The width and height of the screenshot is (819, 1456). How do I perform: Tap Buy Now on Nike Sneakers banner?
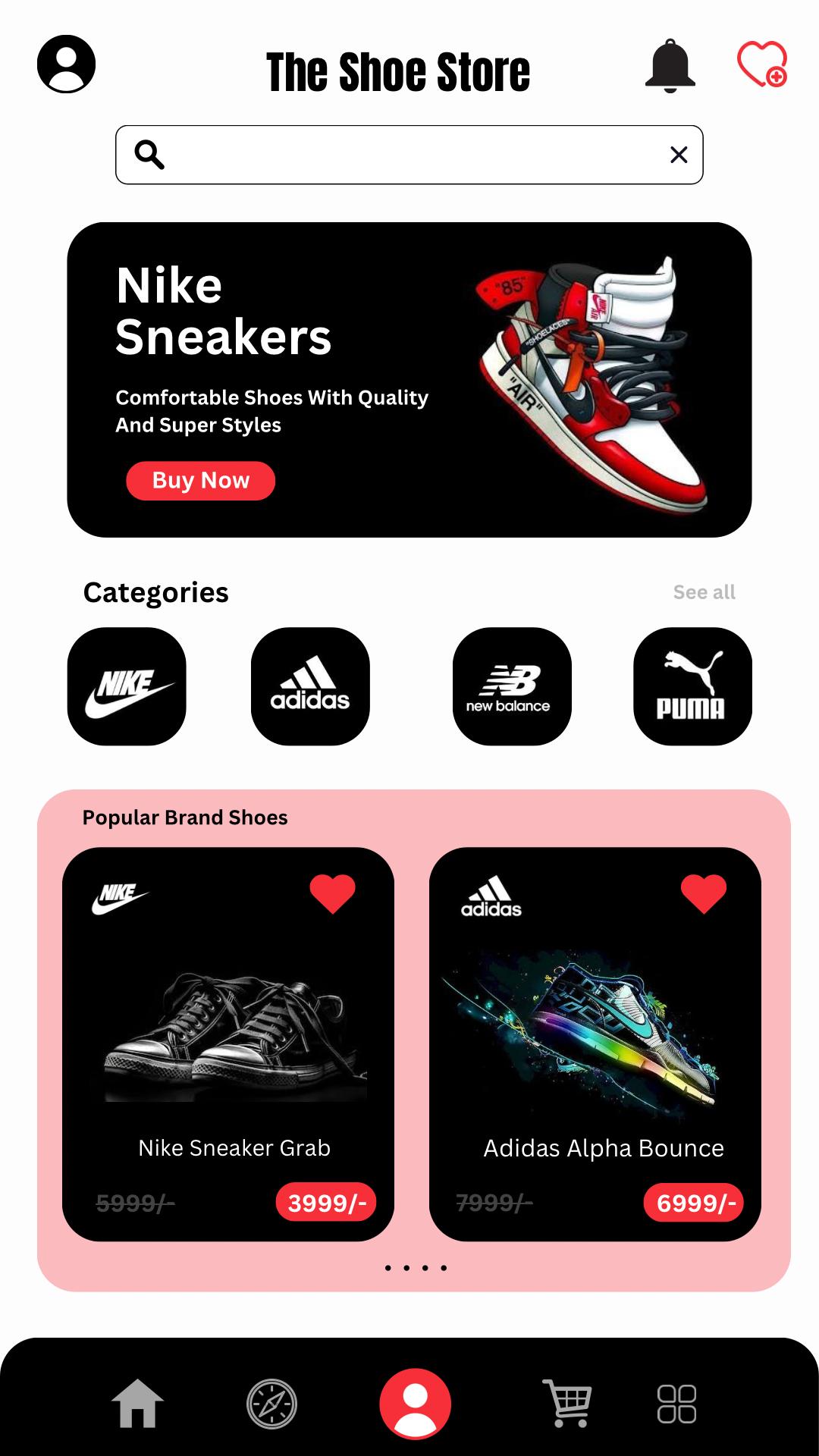200,481
